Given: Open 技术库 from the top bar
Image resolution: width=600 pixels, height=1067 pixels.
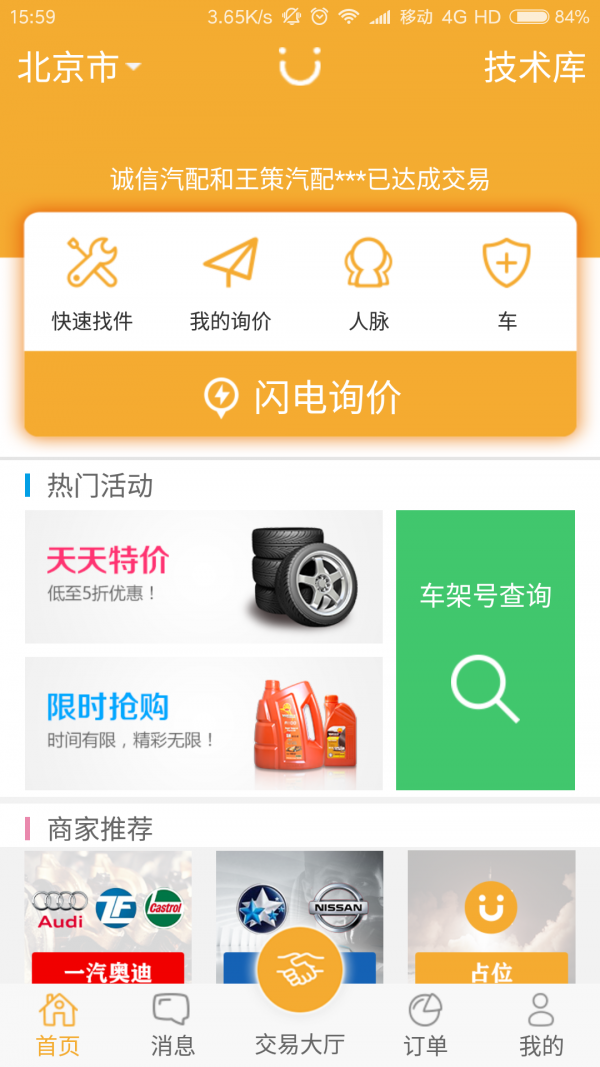Looking at the screenshot, I should 534,68.
